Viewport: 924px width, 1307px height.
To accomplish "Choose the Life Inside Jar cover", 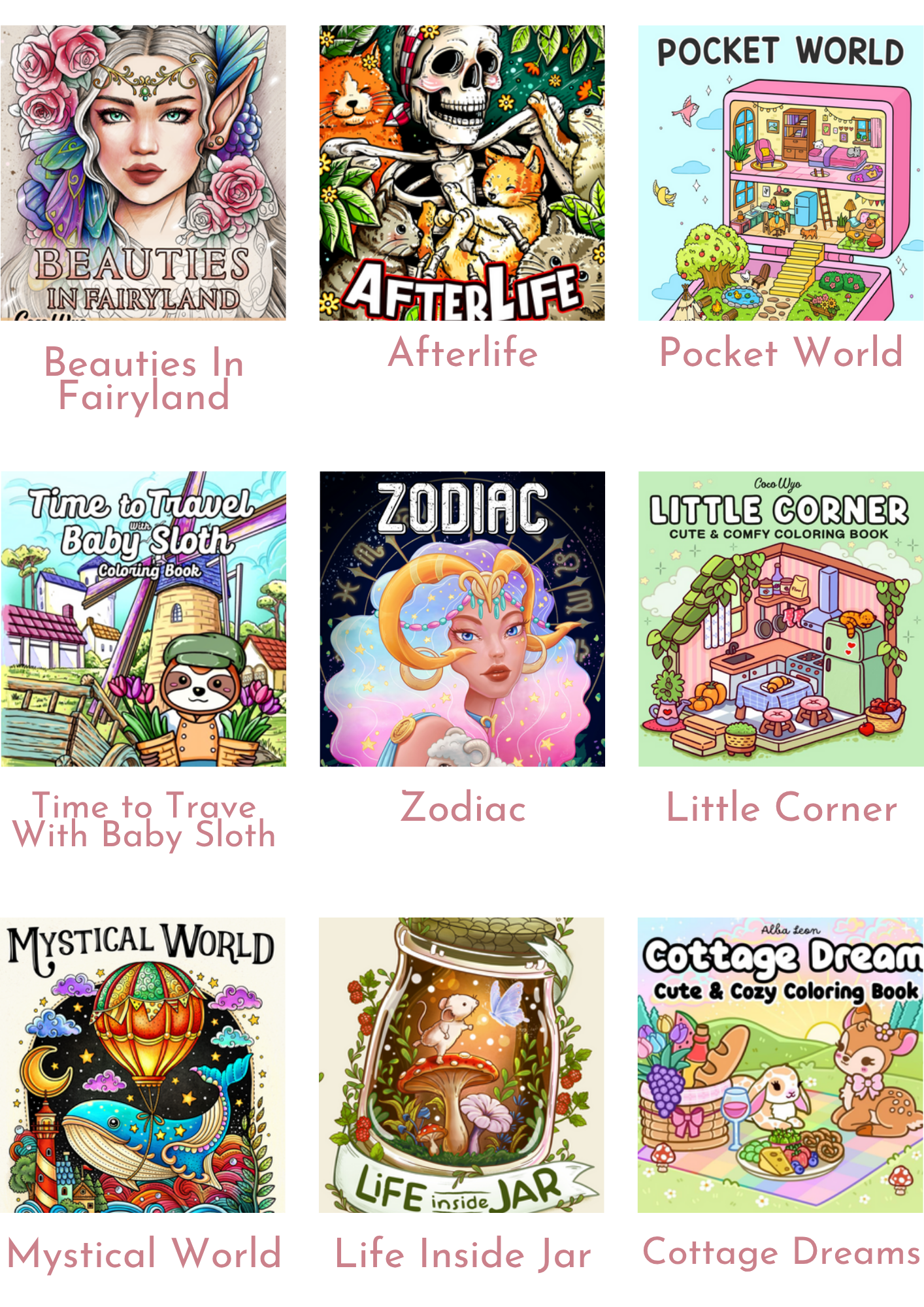I will coord(462,1065).
